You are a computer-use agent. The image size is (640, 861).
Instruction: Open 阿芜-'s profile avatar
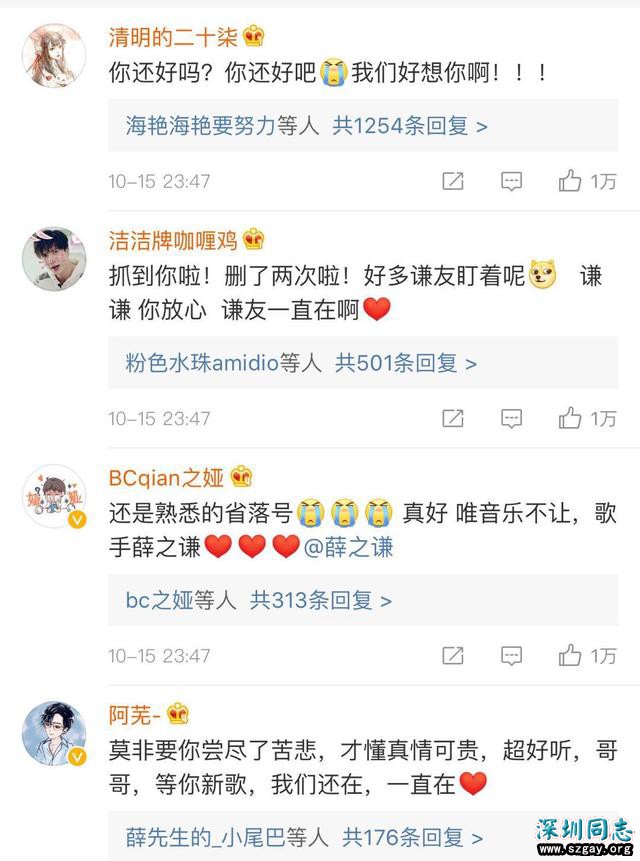click(54, 735)
